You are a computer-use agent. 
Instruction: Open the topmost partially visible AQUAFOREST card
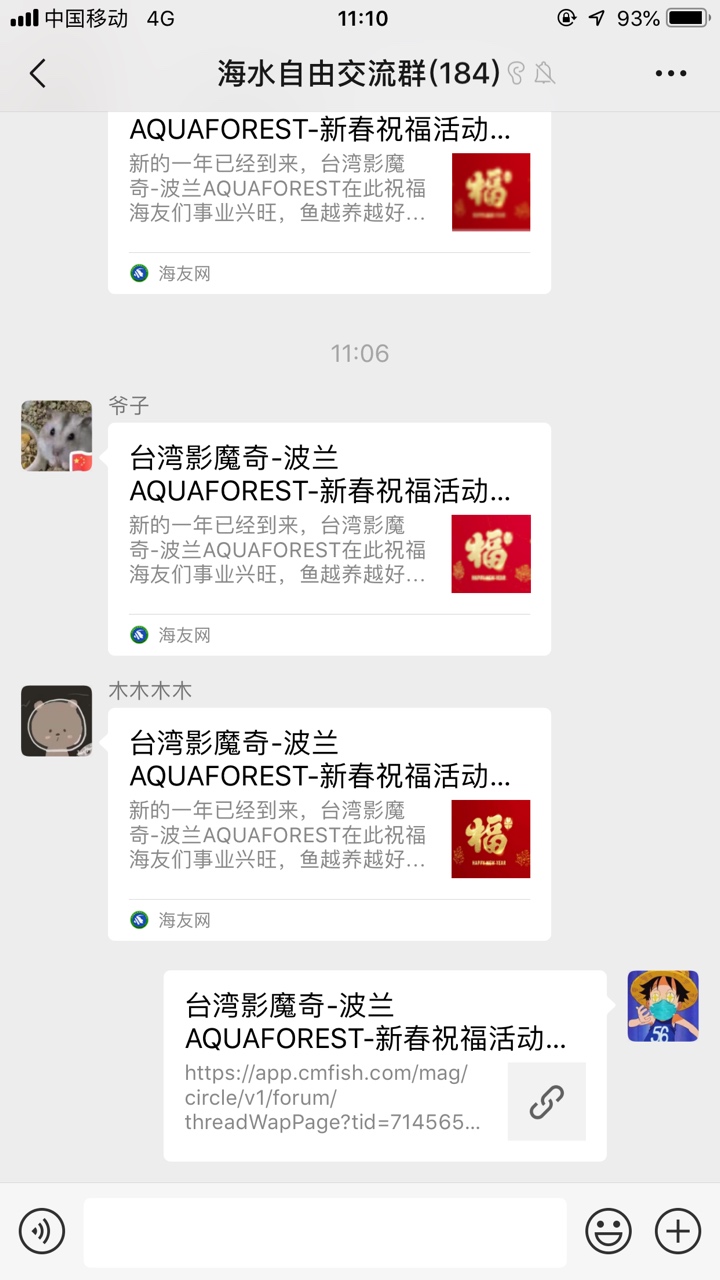click(x=329, y=200)
